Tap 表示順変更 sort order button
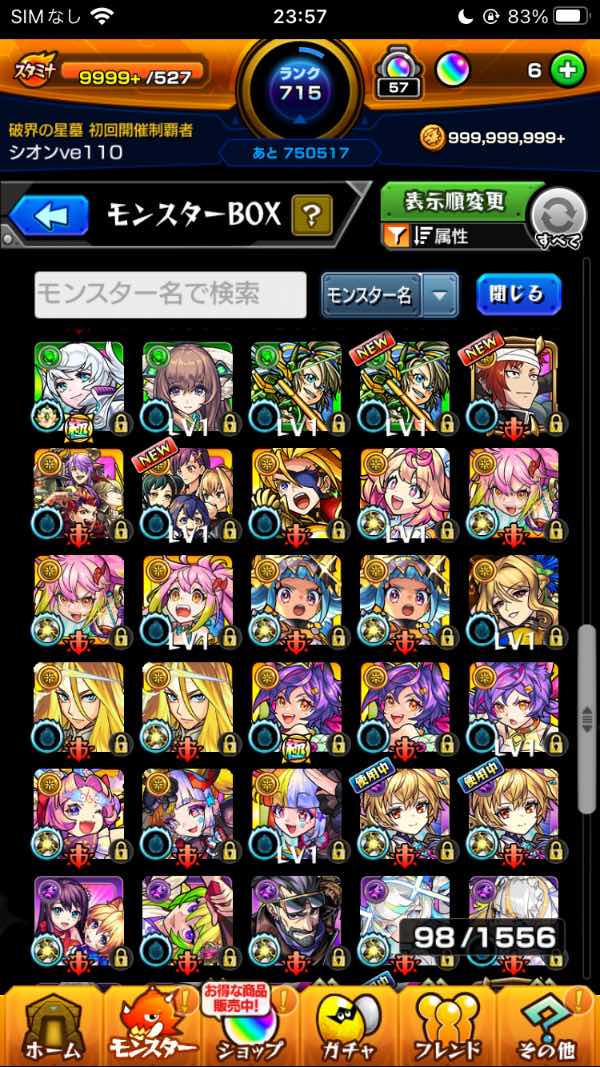600x1067 pixels. coord(455,202)
